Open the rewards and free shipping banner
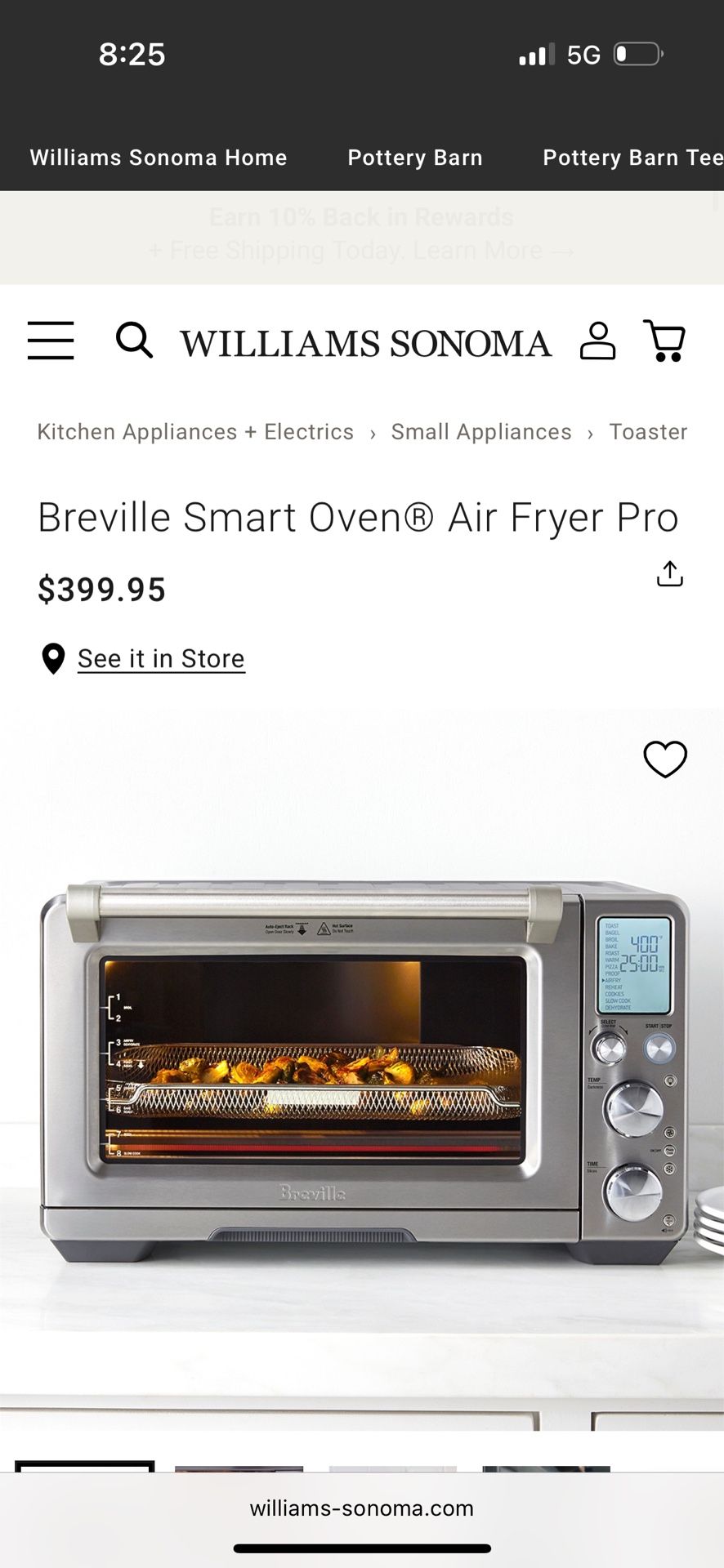The image size is (724, 1568). [361, 235]
